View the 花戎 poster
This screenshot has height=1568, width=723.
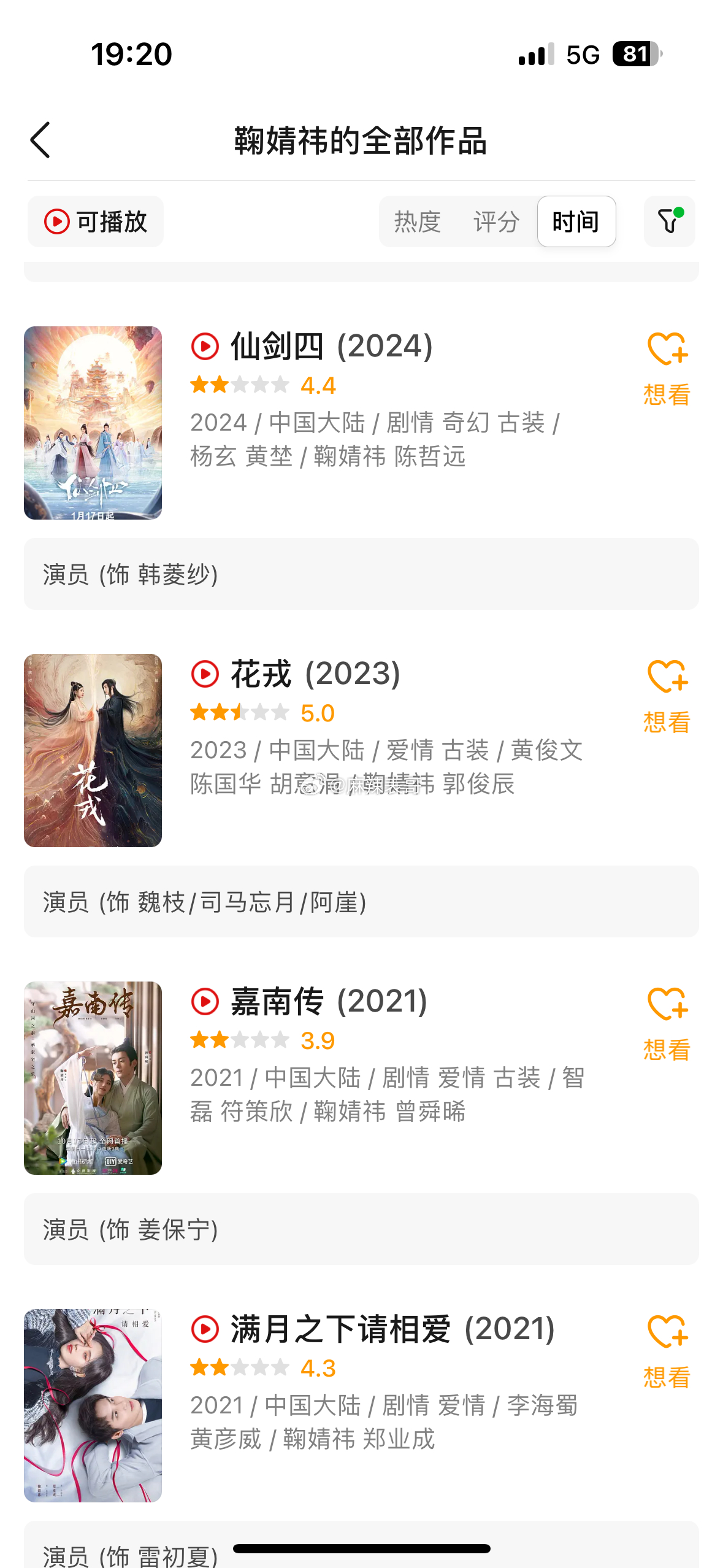click(93, 750)
